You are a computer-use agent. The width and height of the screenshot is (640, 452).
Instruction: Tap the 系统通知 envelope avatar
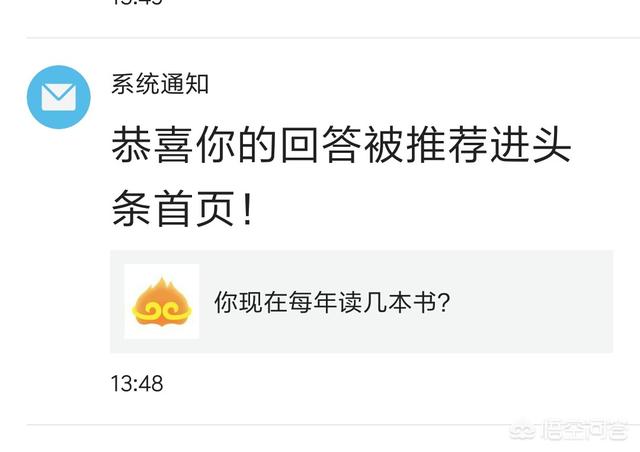(x=59, y=97)
